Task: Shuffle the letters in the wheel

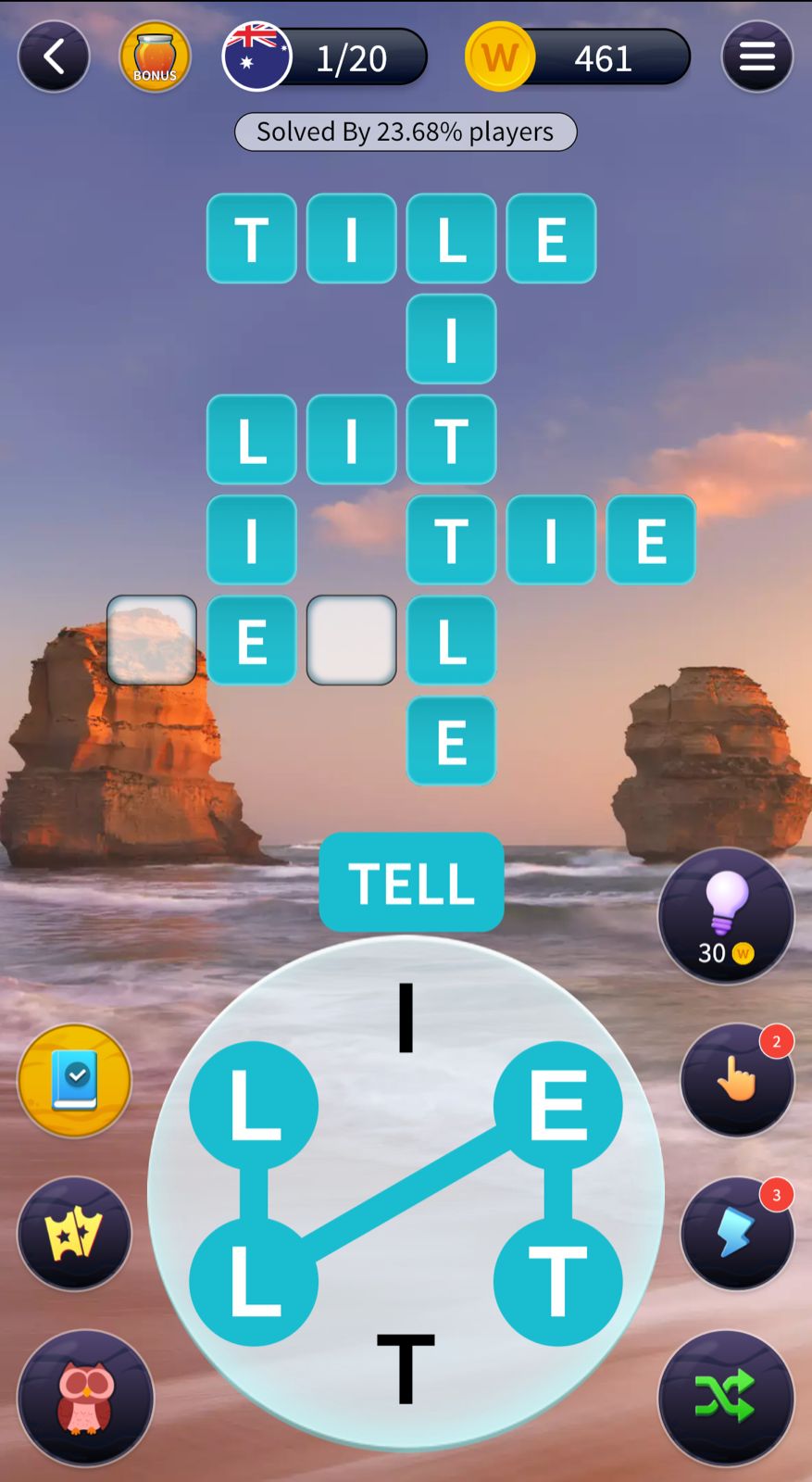Action: (726, 1397)
